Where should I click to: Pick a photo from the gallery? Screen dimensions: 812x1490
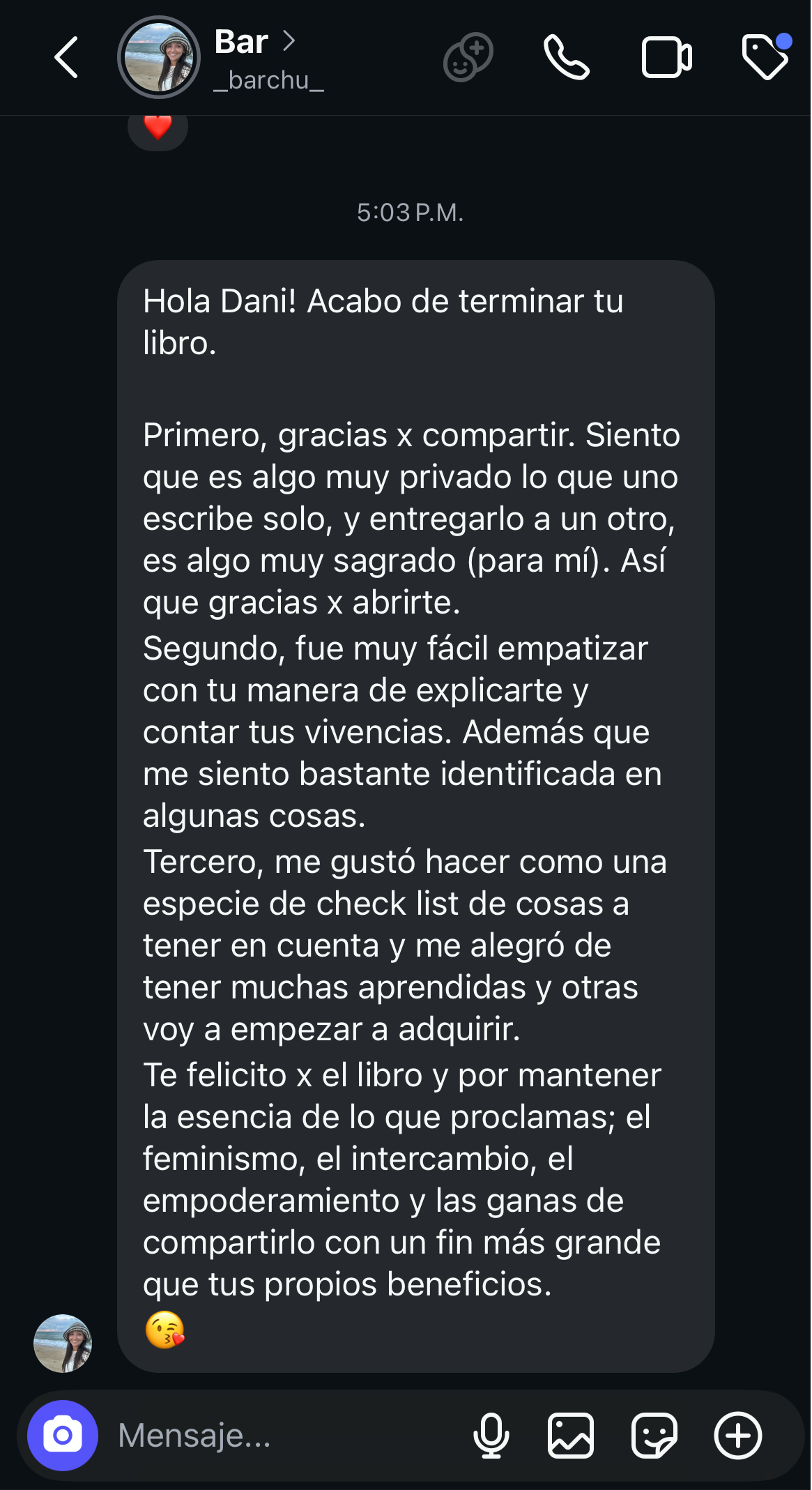click(571, 1436)
